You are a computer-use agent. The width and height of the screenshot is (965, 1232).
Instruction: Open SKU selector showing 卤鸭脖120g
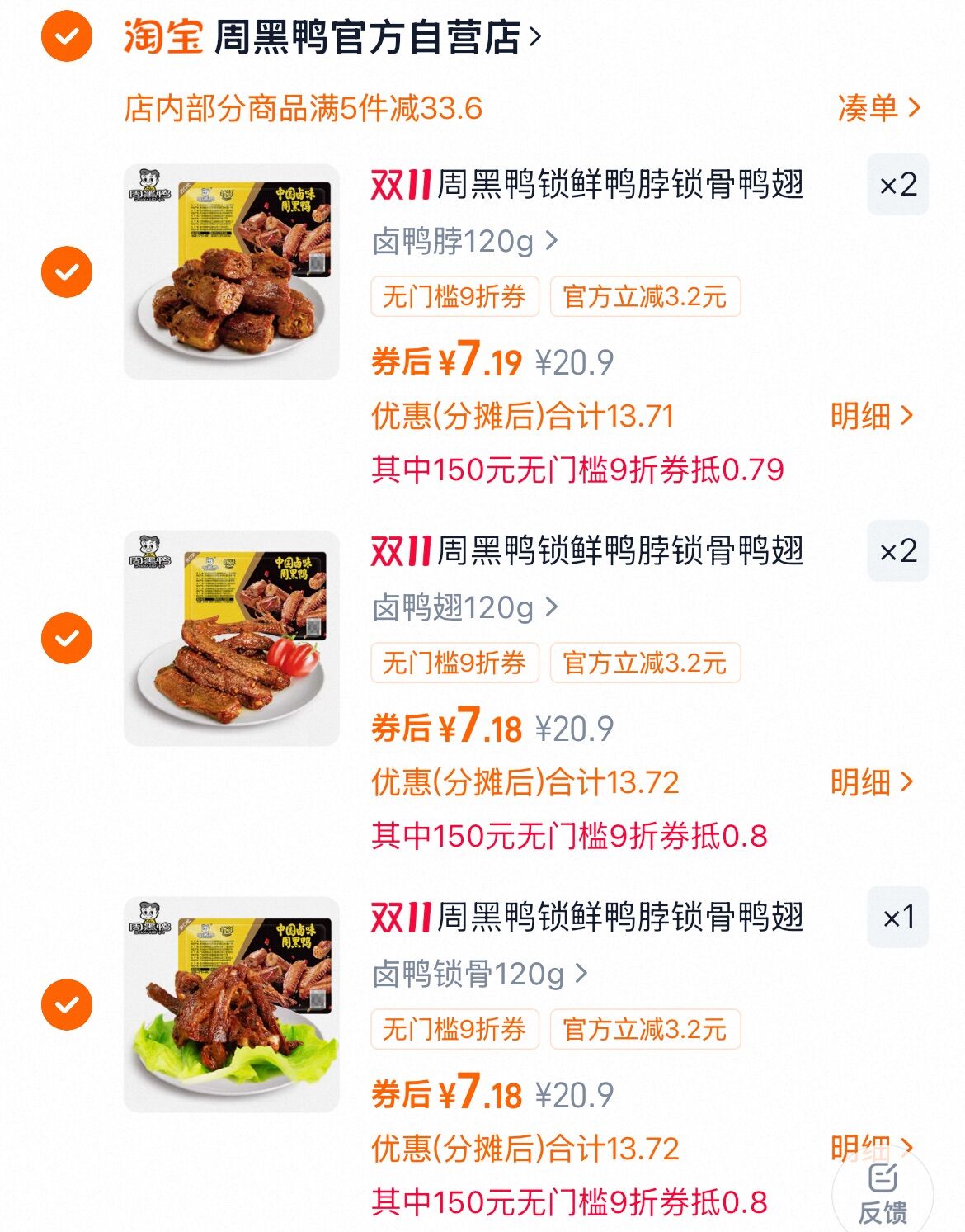(x=464, y=241)
